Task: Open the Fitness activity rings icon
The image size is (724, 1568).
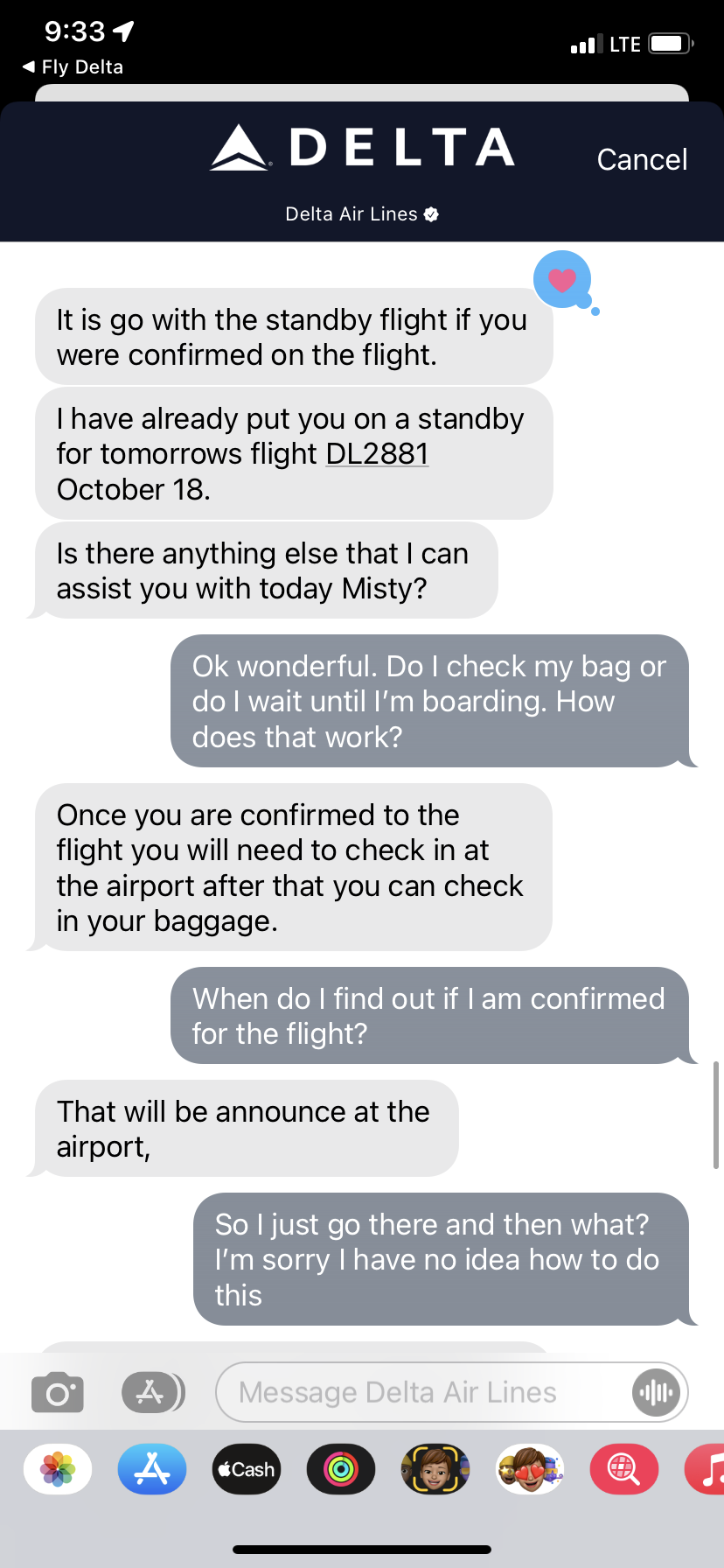Action: [340, 1468]
